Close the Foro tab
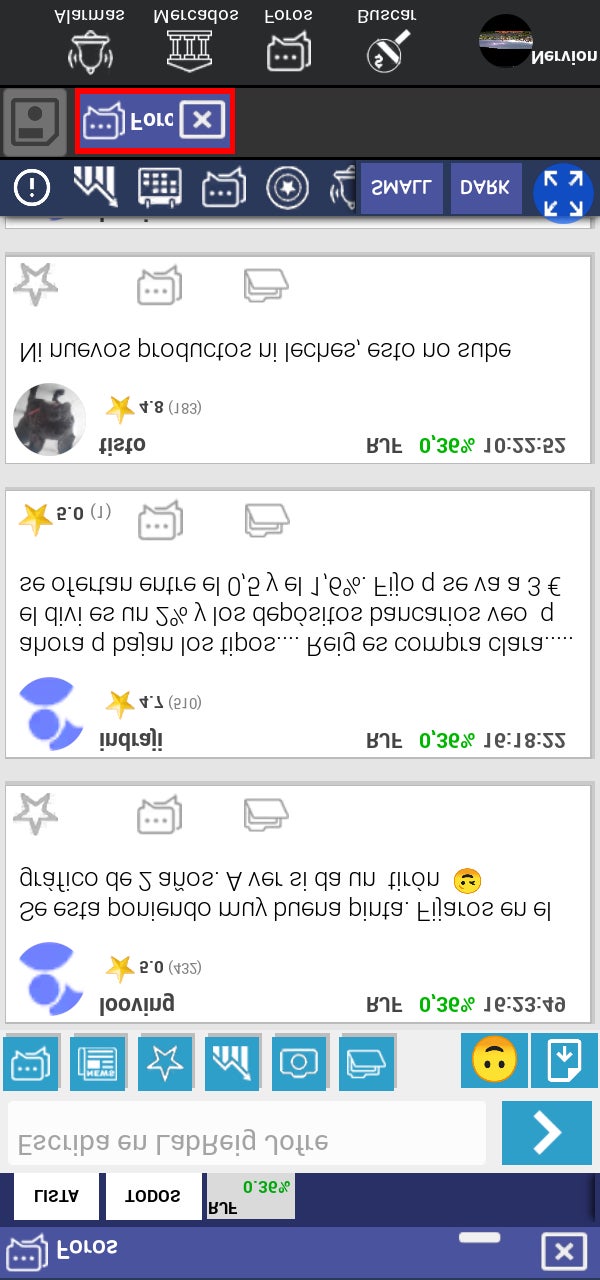Viewport: 600px width, 1280px height. point(203,121)
